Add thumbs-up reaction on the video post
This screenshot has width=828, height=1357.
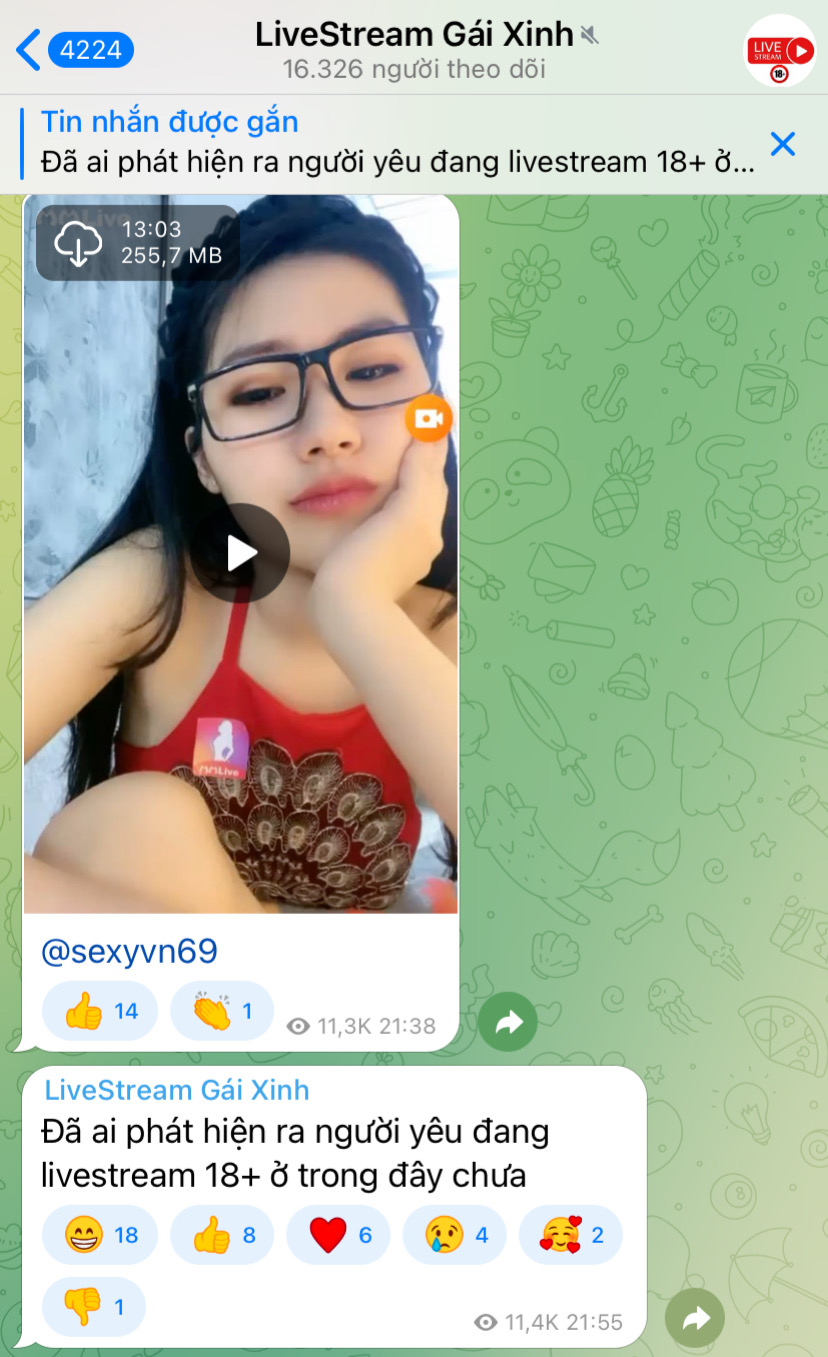(100, 1011)
